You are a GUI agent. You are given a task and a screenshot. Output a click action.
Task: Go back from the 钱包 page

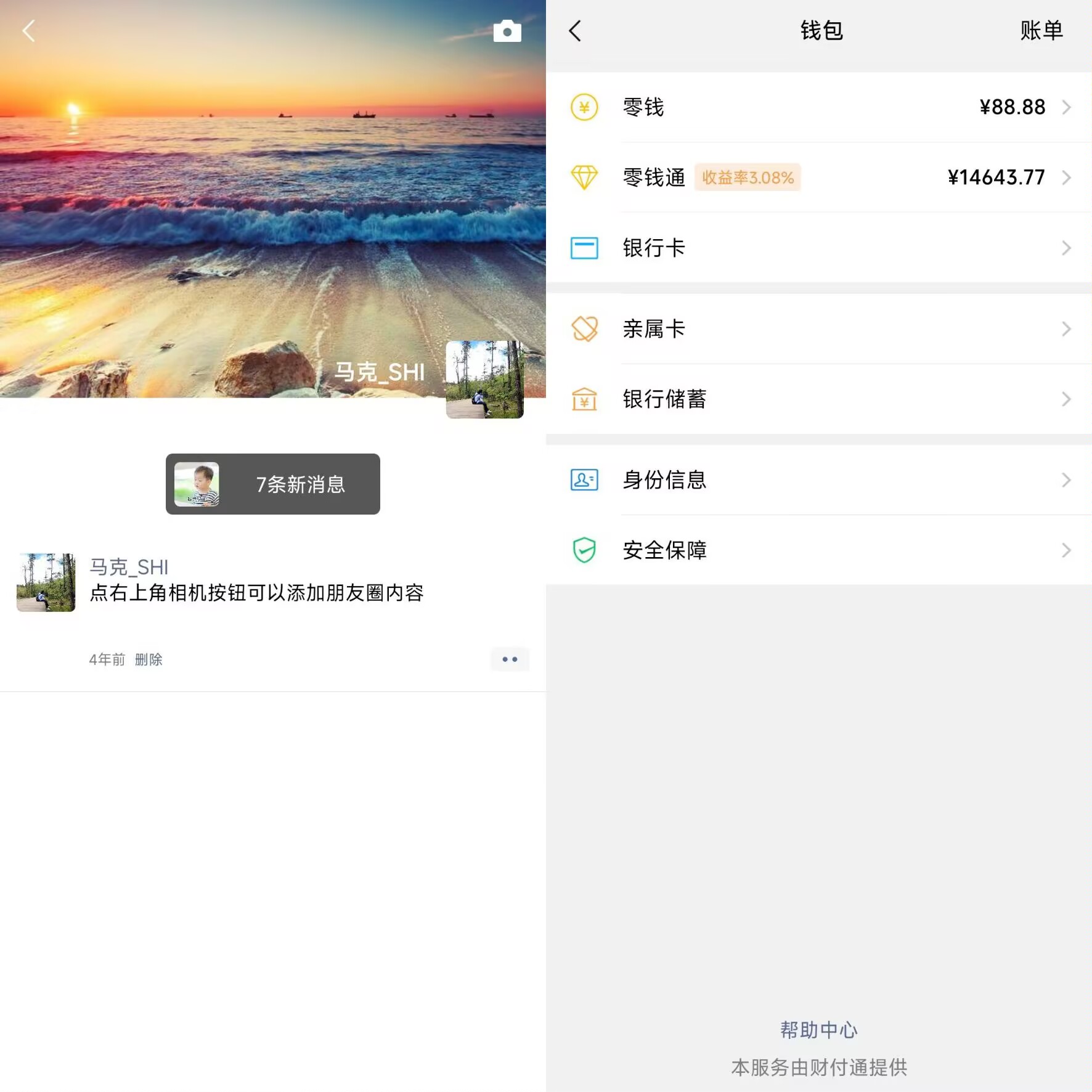coord(575,31)
